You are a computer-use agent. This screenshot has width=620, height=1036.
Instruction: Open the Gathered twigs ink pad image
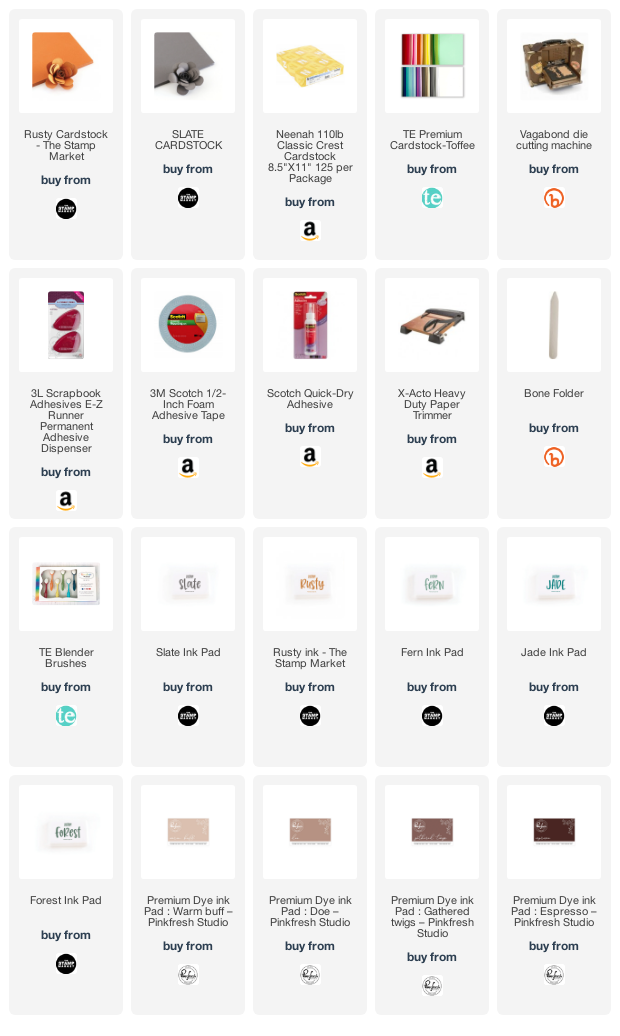(432, 832)
